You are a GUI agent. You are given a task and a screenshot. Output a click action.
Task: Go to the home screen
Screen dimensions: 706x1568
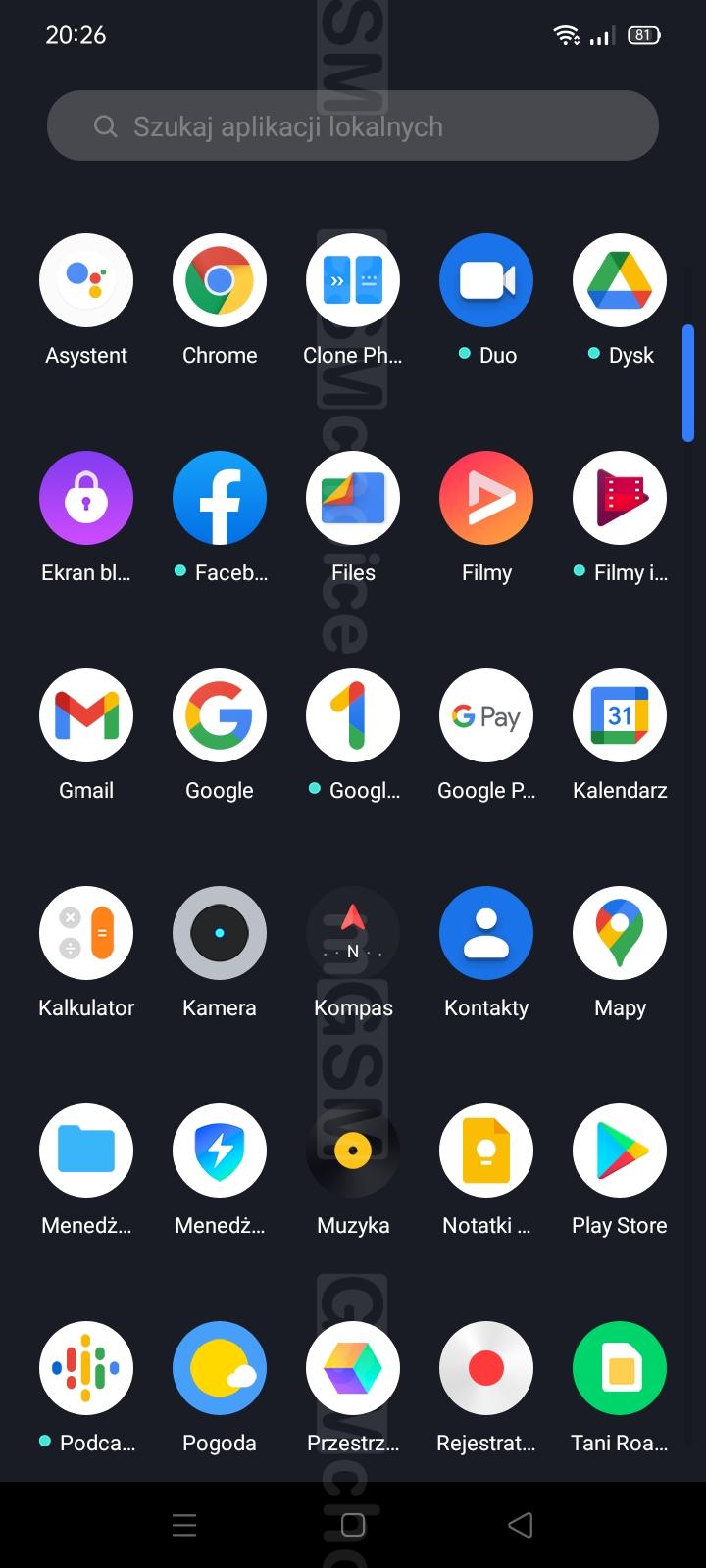(353, 1525)
